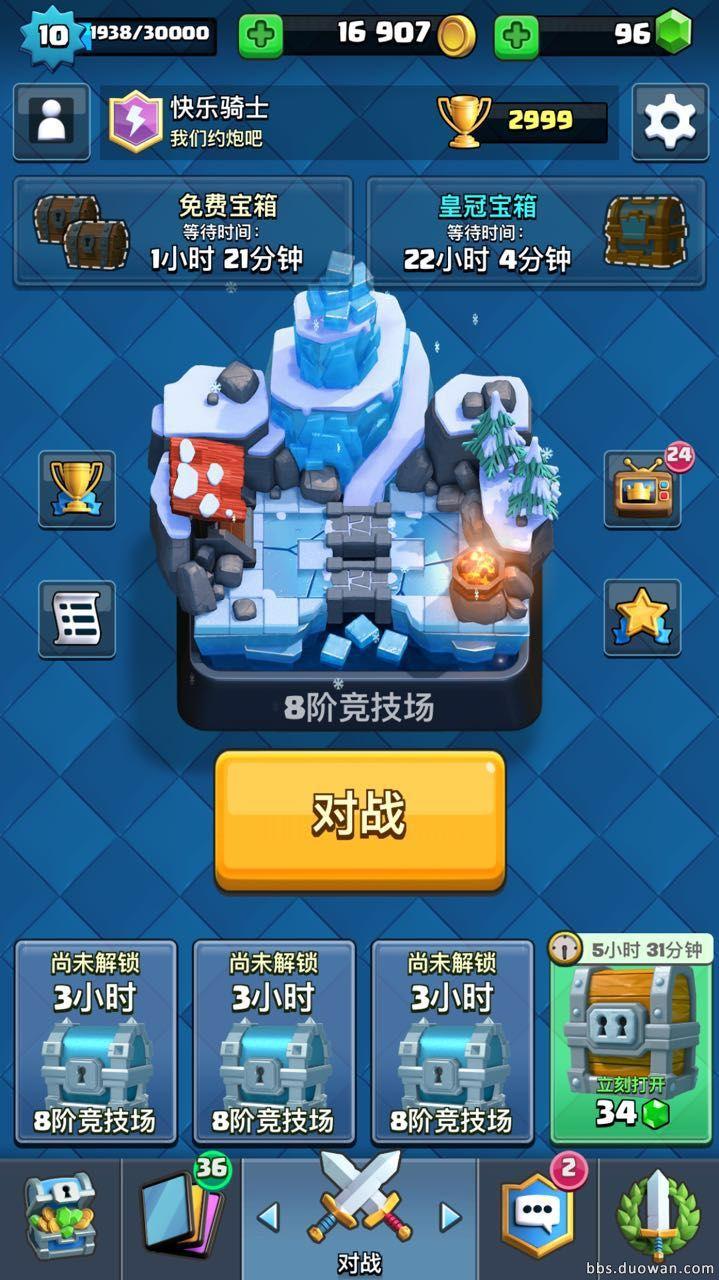Open the trophy leaderboard icon

pyautogui.click(x=77, y=488)
